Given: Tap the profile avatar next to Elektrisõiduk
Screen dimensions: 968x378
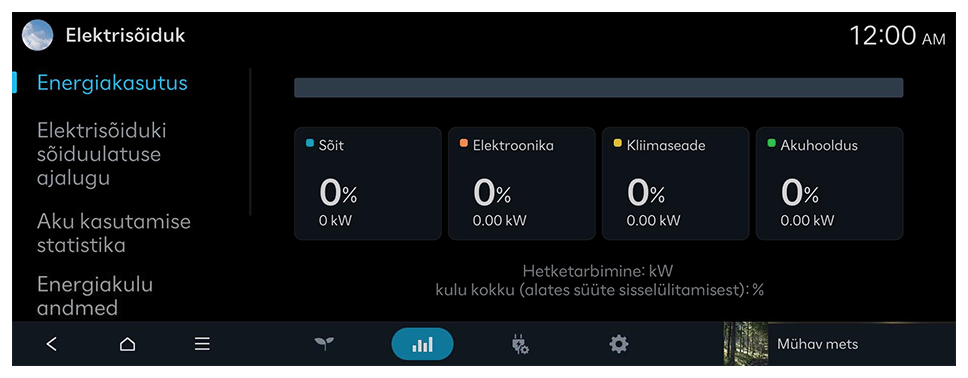Looking at the screenshot, I should 37,35.
